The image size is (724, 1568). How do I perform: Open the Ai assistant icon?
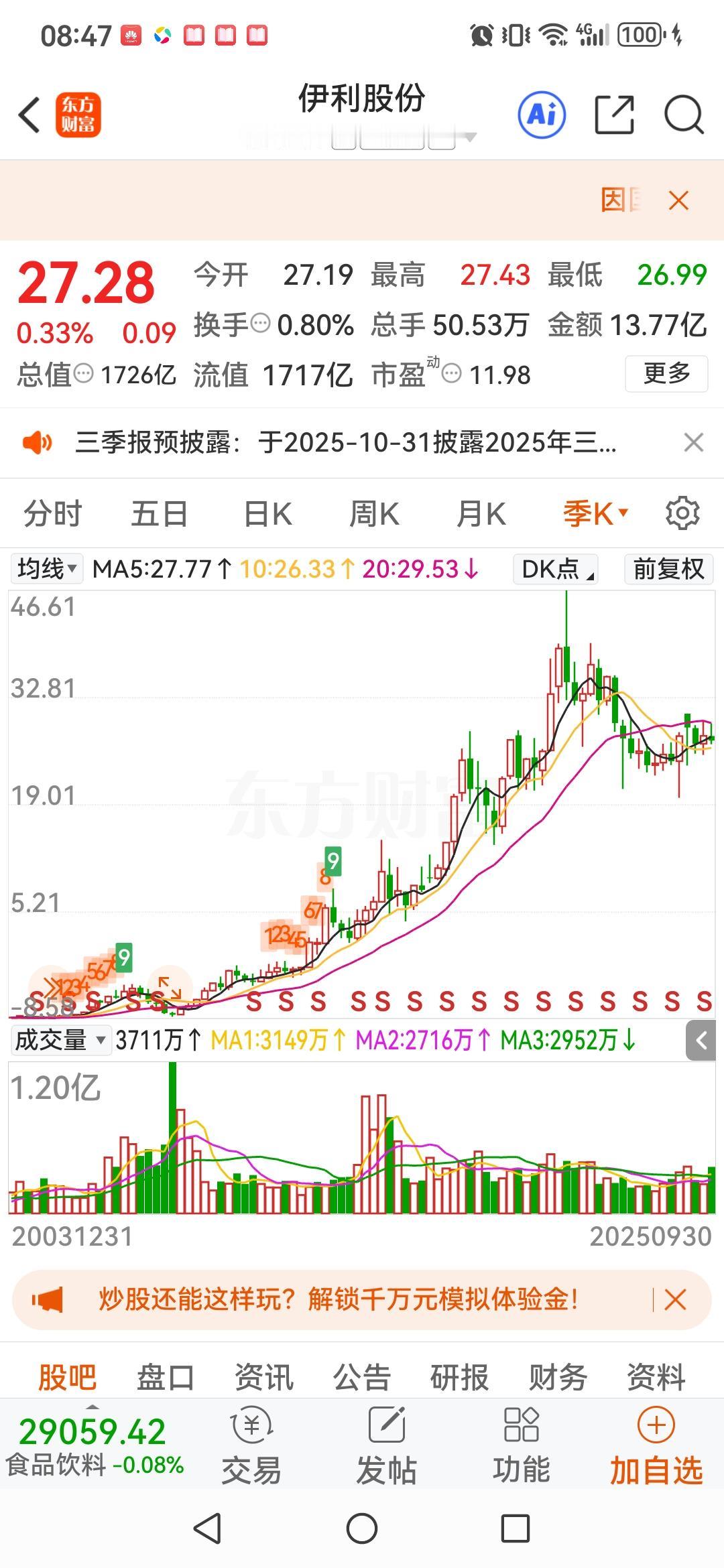click(542, 115)
